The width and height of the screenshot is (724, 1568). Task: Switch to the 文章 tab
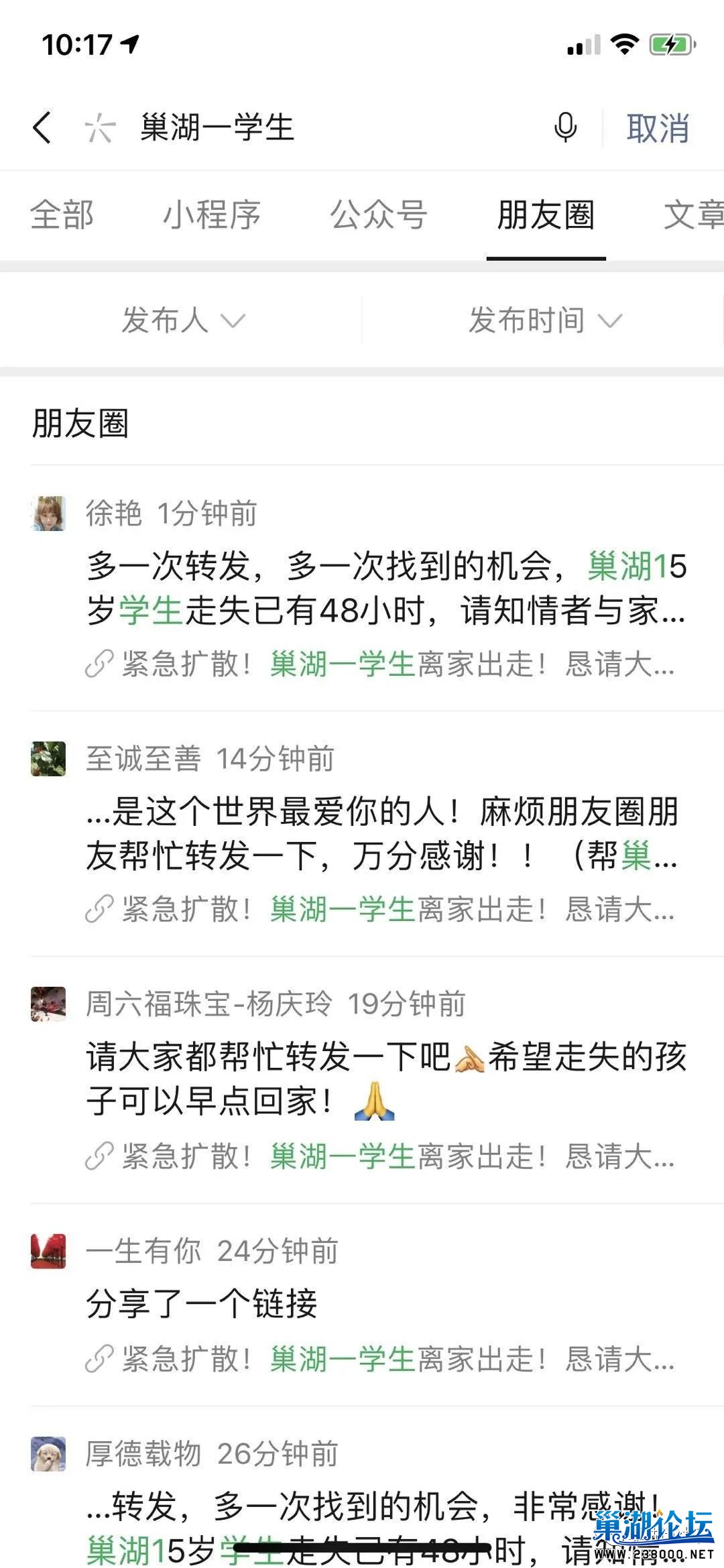pyautogui.click(x=693, y=215)
